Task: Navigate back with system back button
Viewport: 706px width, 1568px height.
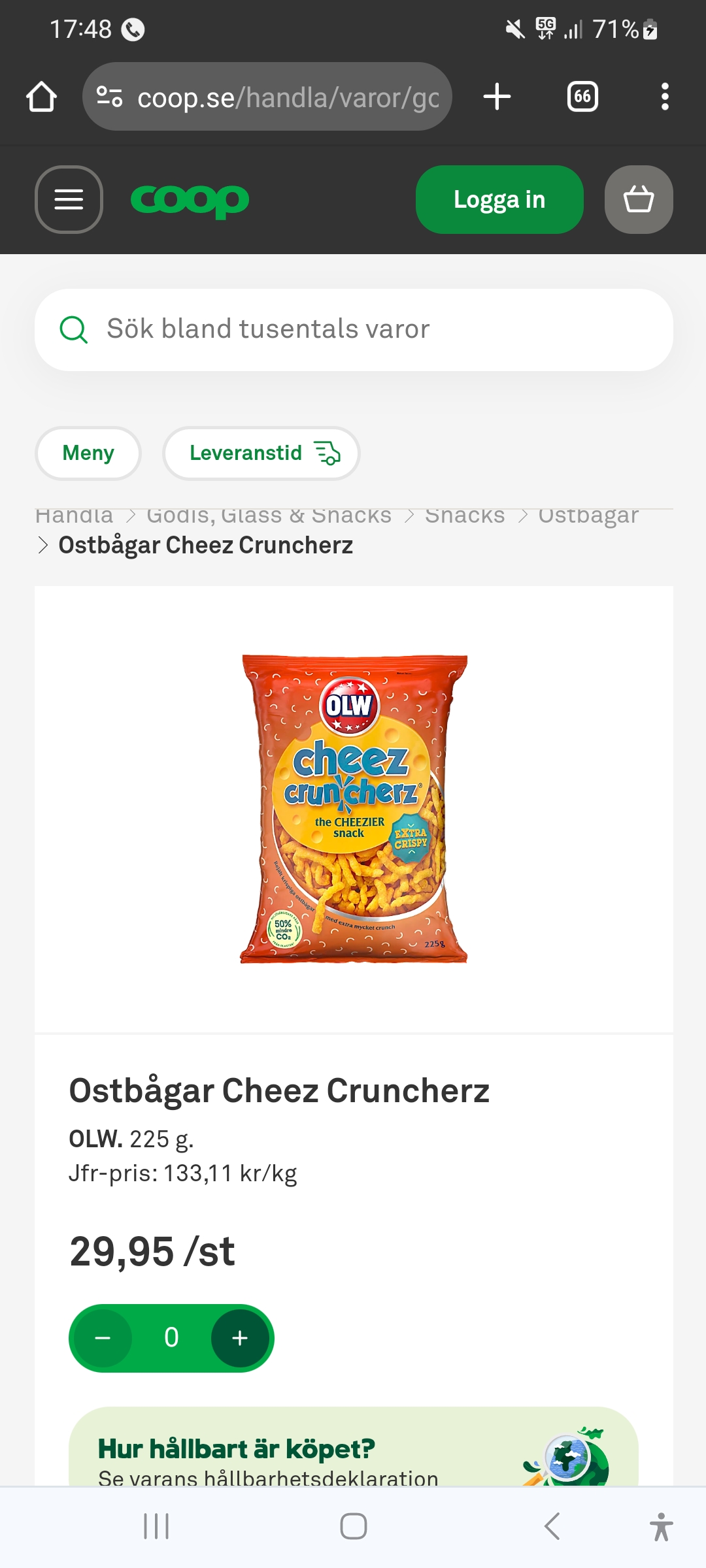Action: (552, 1526)
